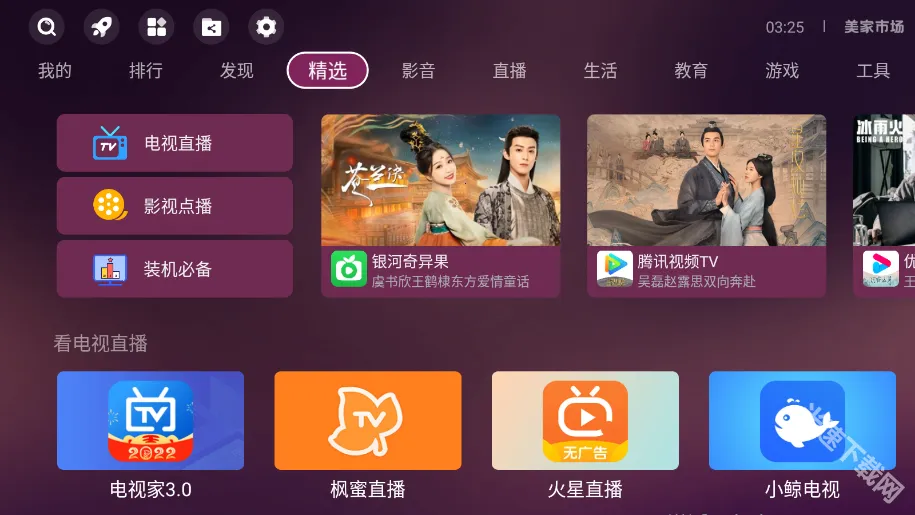Viewport: 915px width, 515px height.
Task: Open the 电视直播 category
Action: tap(175, 143)
